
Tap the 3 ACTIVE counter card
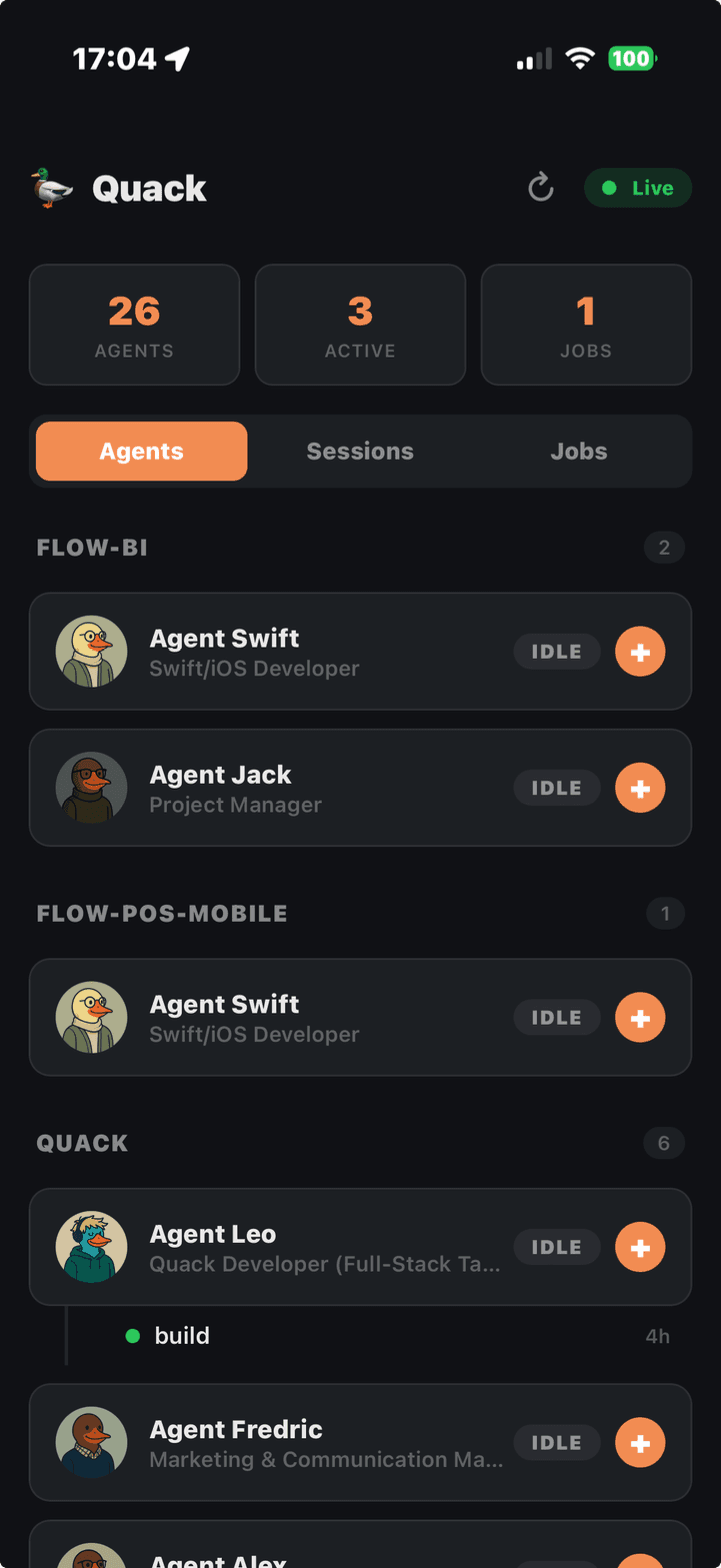(x=360, y=324)
